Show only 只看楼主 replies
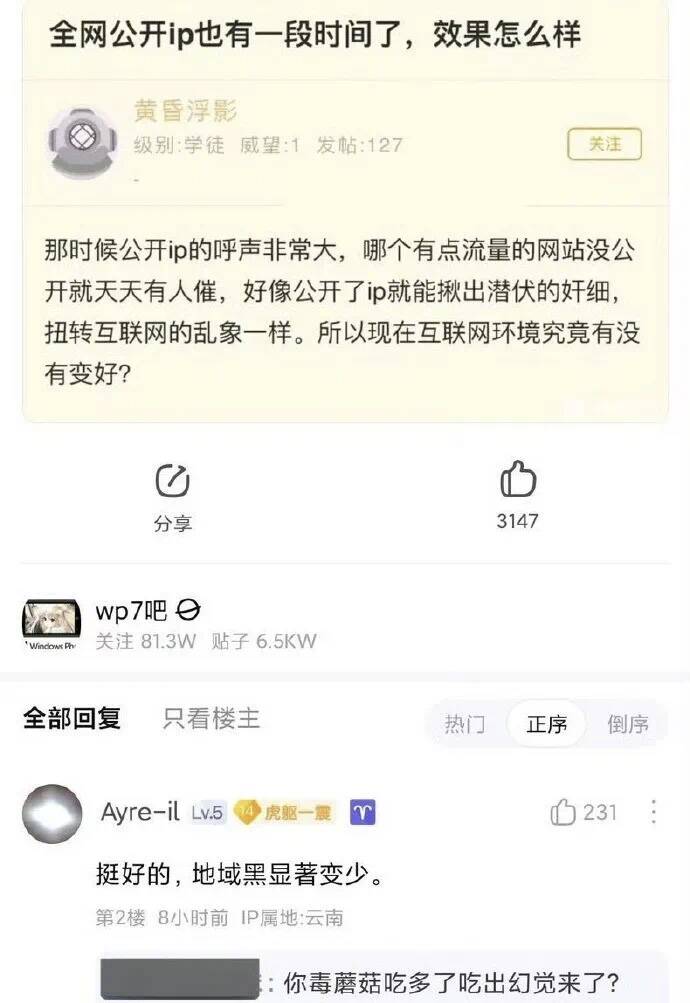Image resolution: width=690 pixels, height=1003 pixels. coord(211,718)
